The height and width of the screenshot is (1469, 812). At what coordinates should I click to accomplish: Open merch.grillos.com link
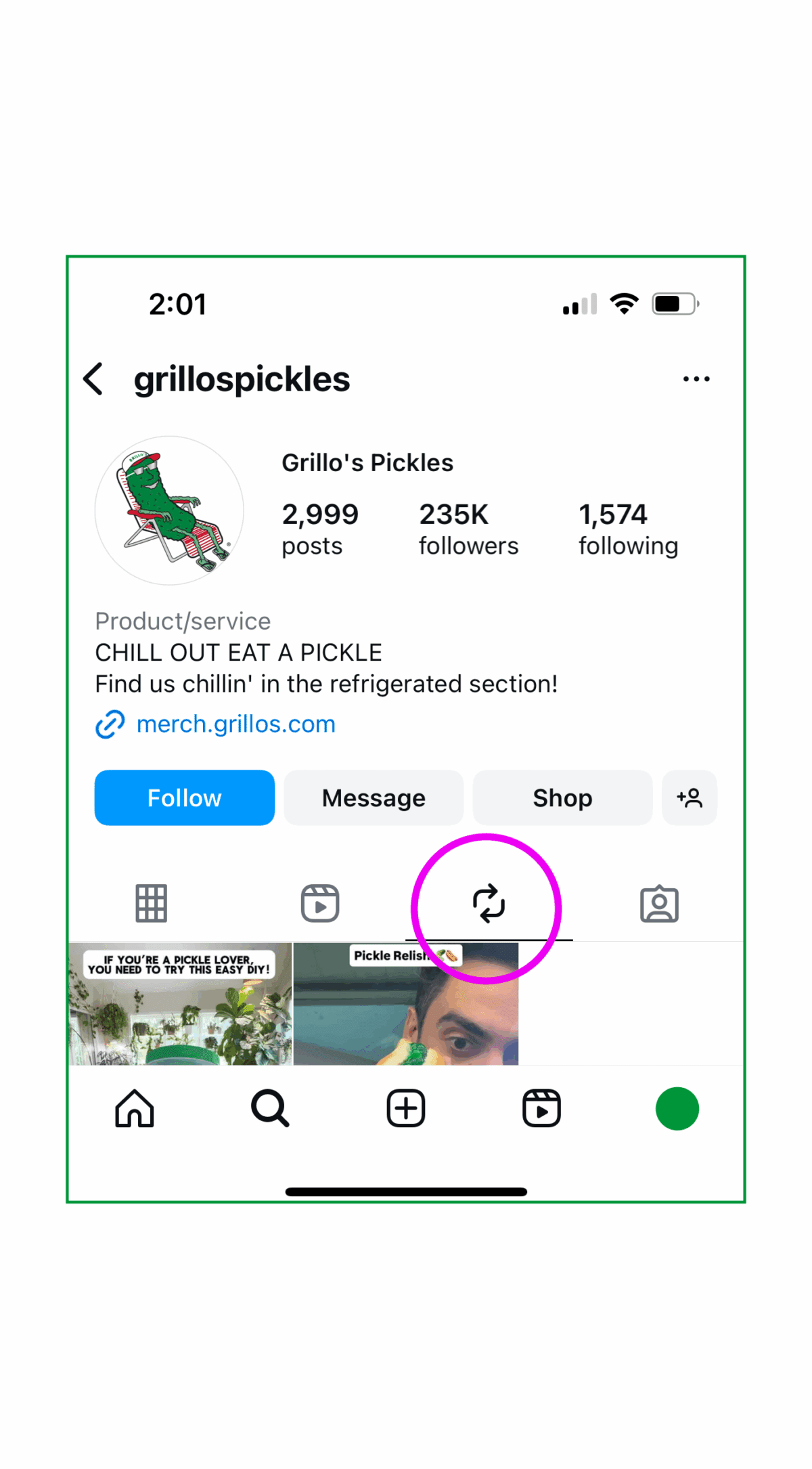235,724
